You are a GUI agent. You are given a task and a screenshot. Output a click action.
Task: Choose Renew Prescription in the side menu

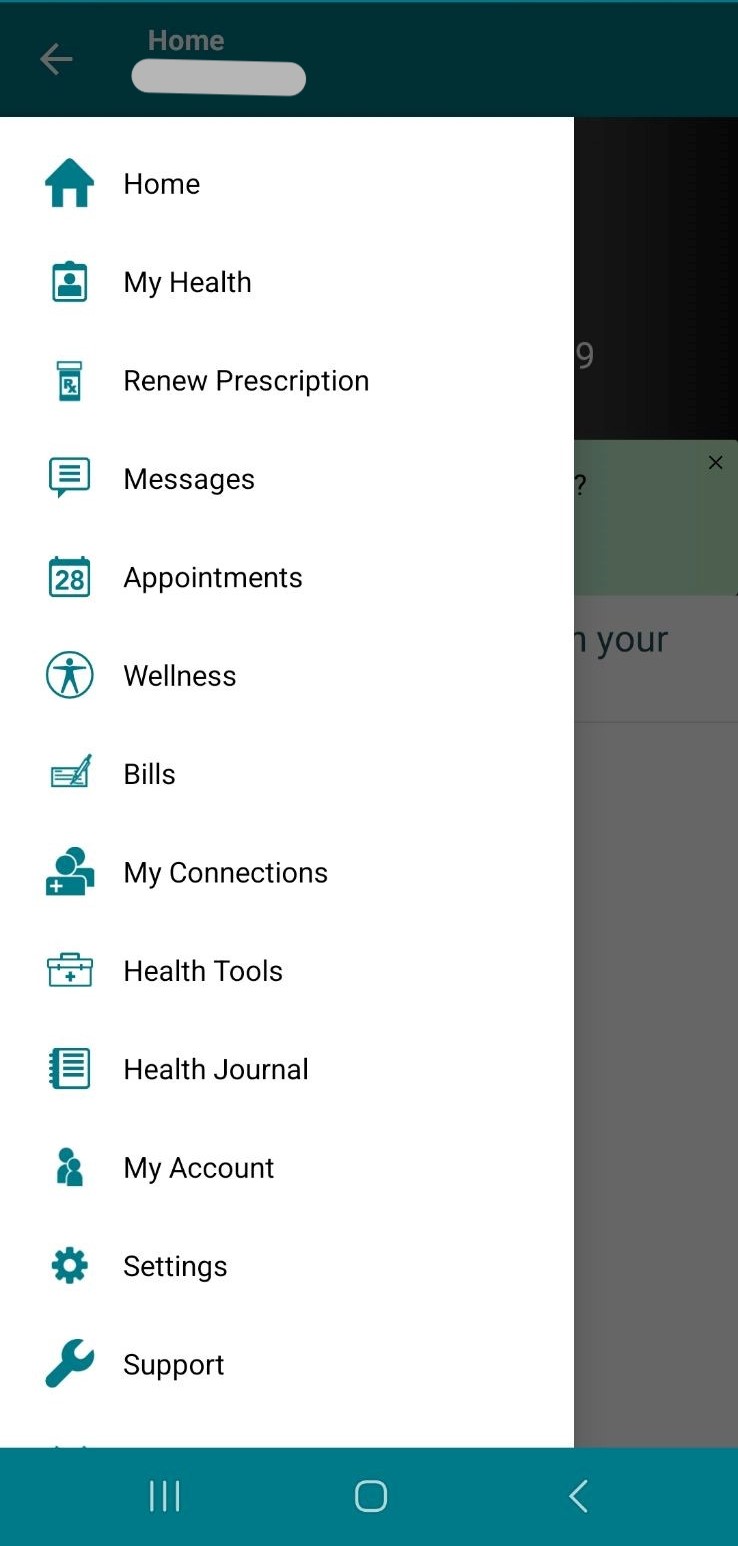tap(245, 380)
